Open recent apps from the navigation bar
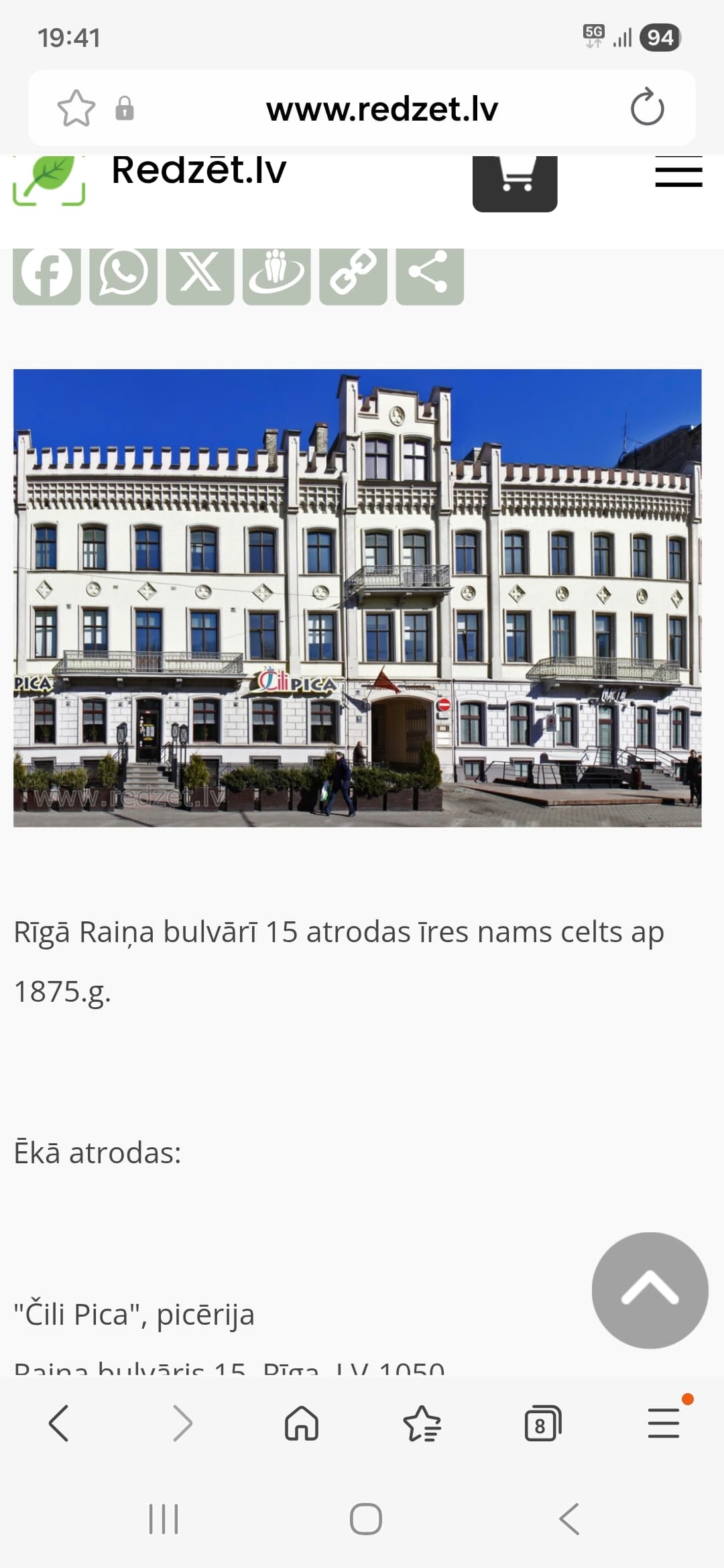This screenshot has width=724, height=1568. [164, 1519]
